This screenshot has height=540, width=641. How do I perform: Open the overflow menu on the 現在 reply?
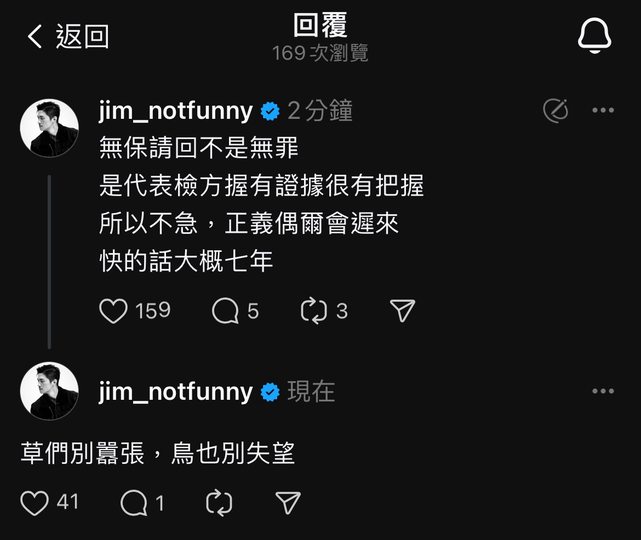(602, 391)
